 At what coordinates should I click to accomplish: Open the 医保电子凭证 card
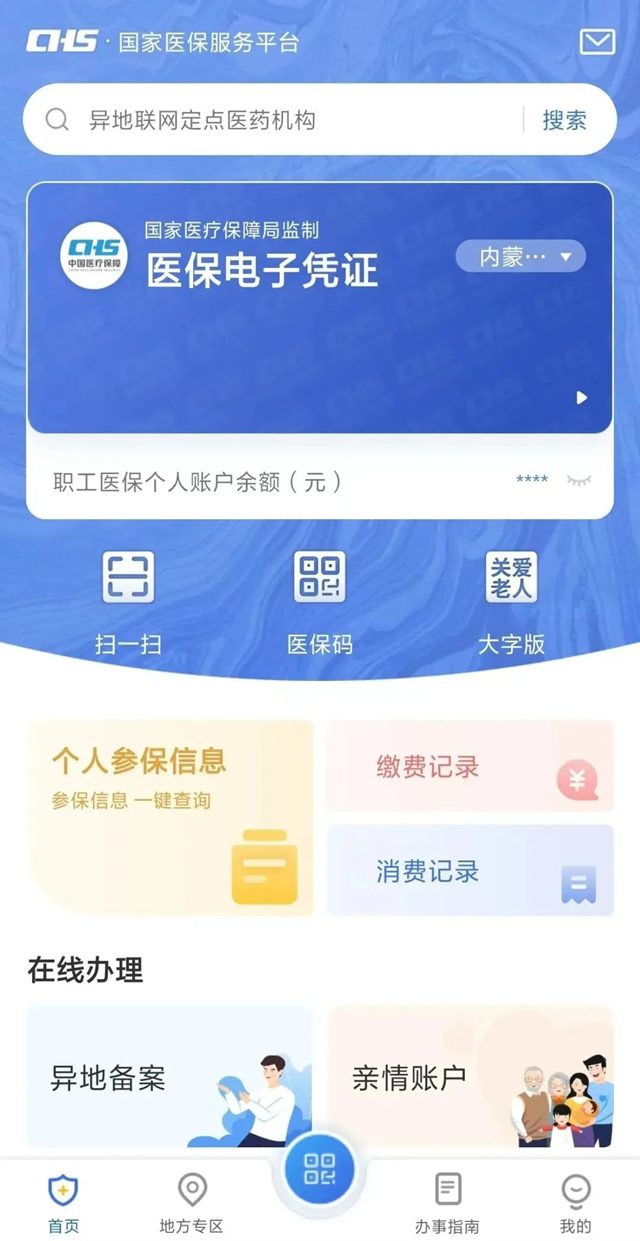(320, 310)
